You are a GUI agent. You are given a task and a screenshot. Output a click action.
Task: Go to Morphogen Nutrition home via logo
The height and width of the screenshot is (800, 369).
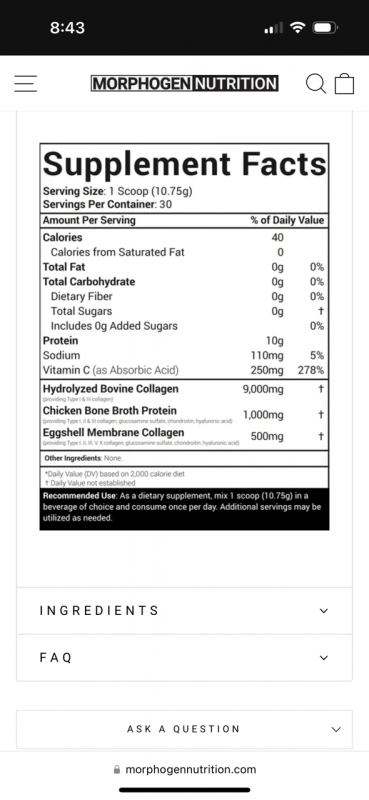click(x=184, y=83)
